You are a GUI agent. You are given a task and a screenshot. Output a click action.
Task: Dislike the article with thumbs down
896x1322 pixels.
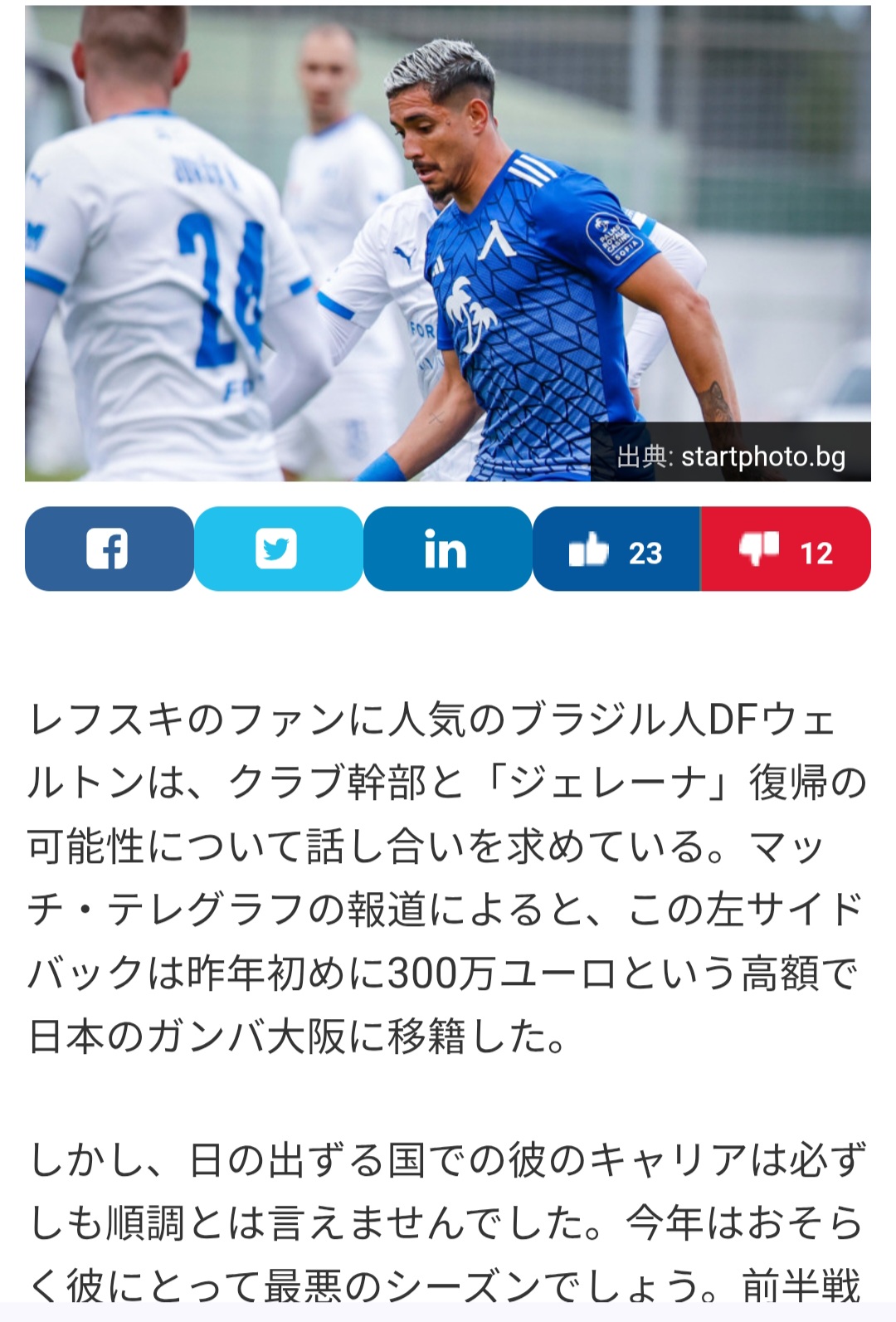(x=785, y=549)
